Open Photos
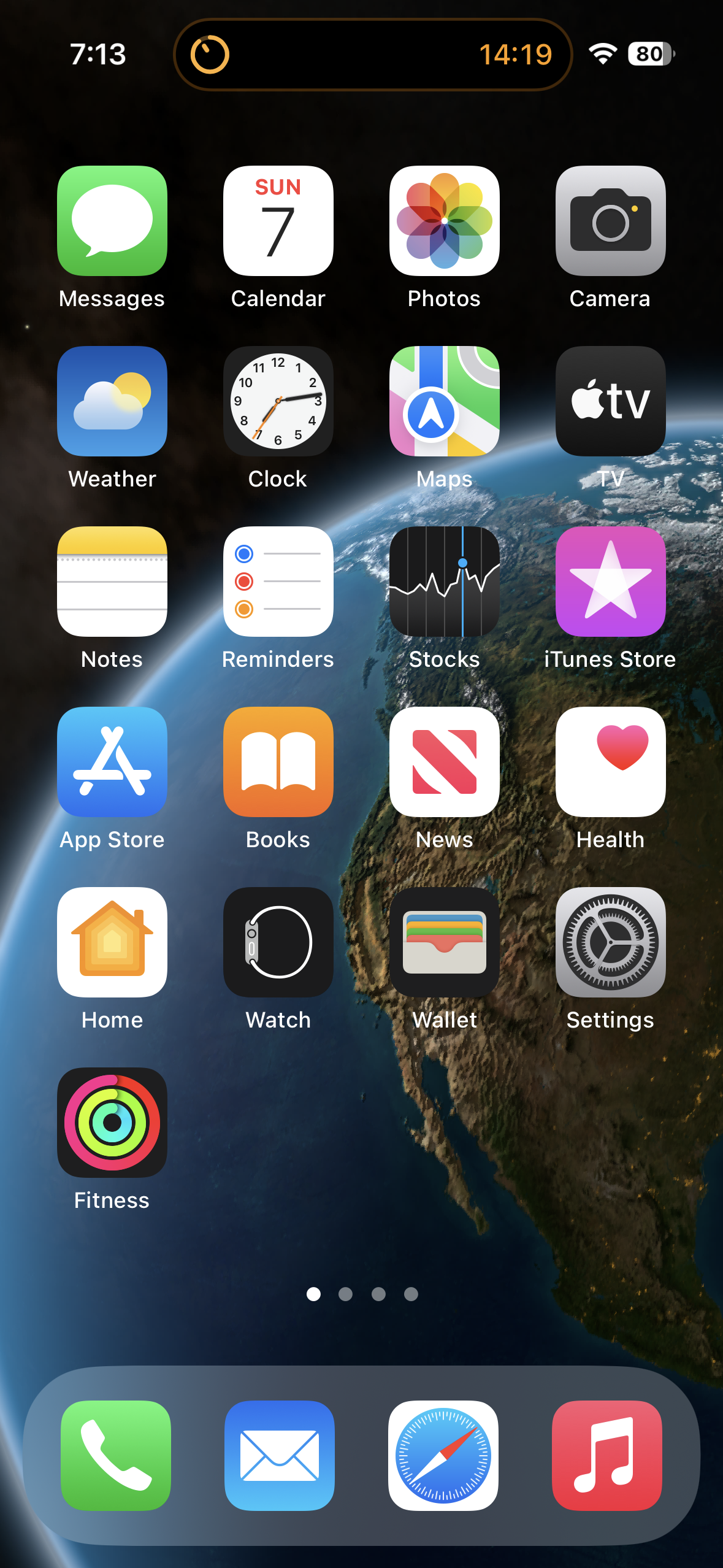This screenshot has width=723, height=1568. click(445, 221)
